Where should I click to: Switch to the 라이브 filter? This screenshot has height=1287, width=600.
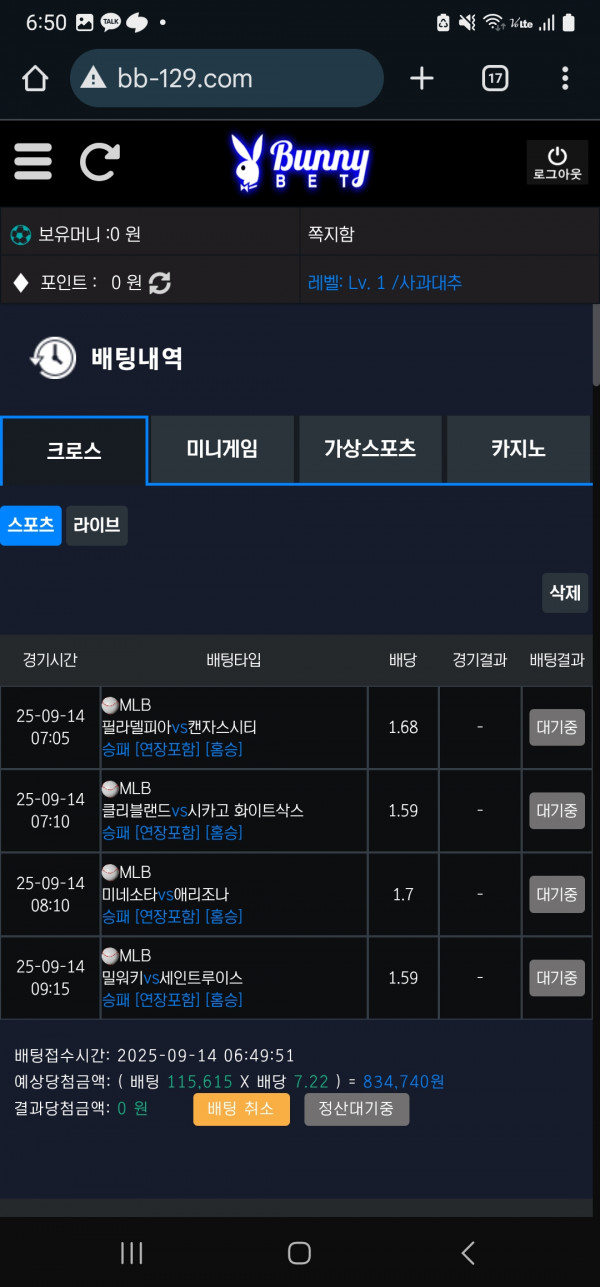(x=97, y=525)
